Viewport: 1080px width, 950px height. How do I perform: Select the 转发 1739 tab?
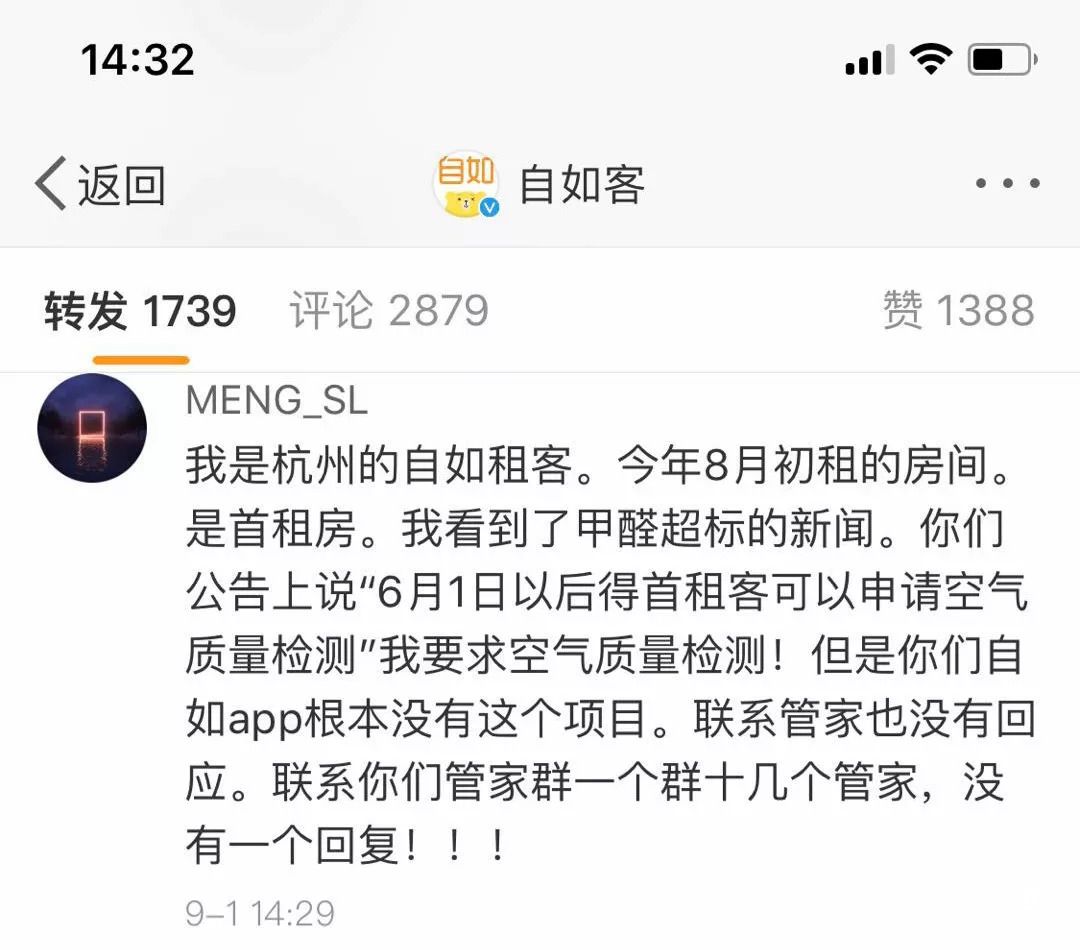140,311
